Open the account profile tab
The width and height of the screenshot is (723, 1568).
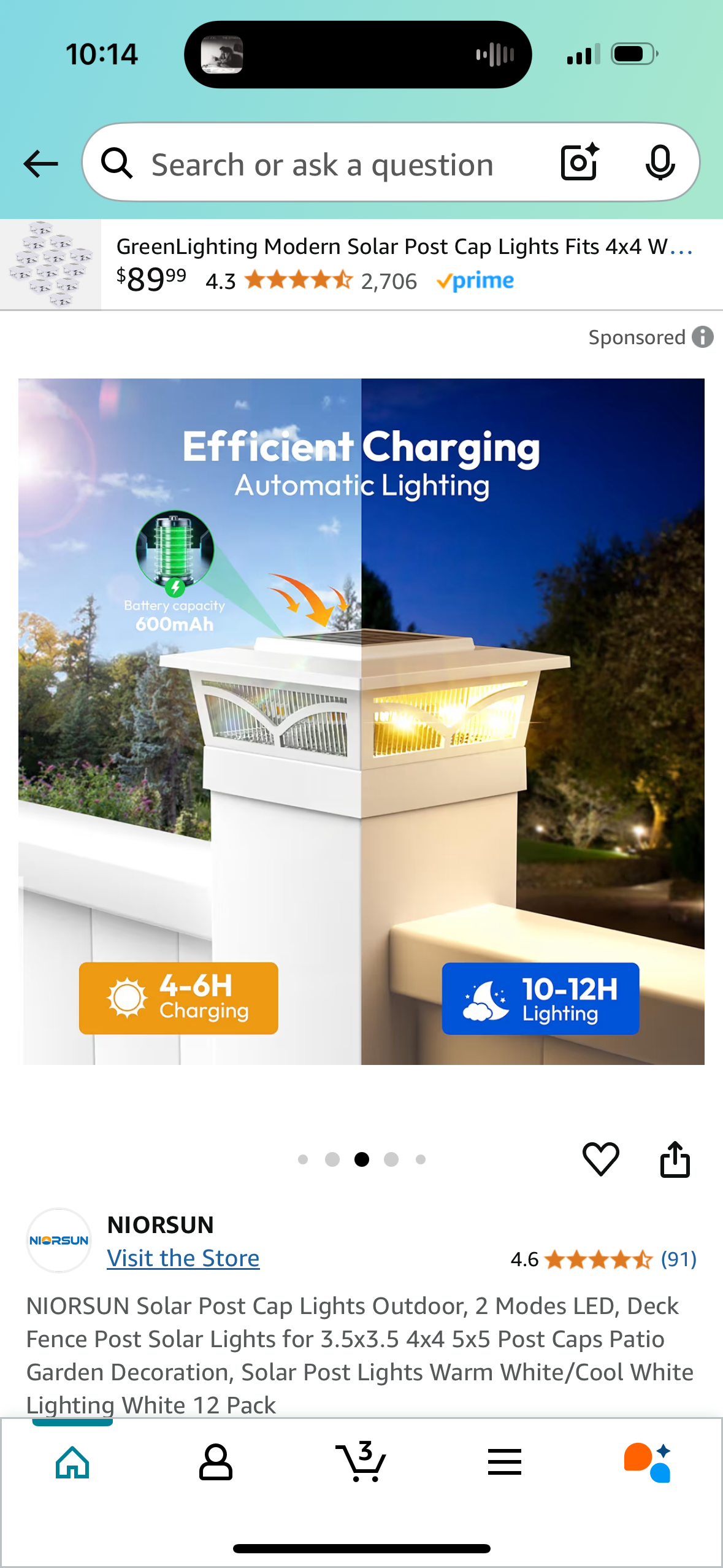coord(216,1462)
